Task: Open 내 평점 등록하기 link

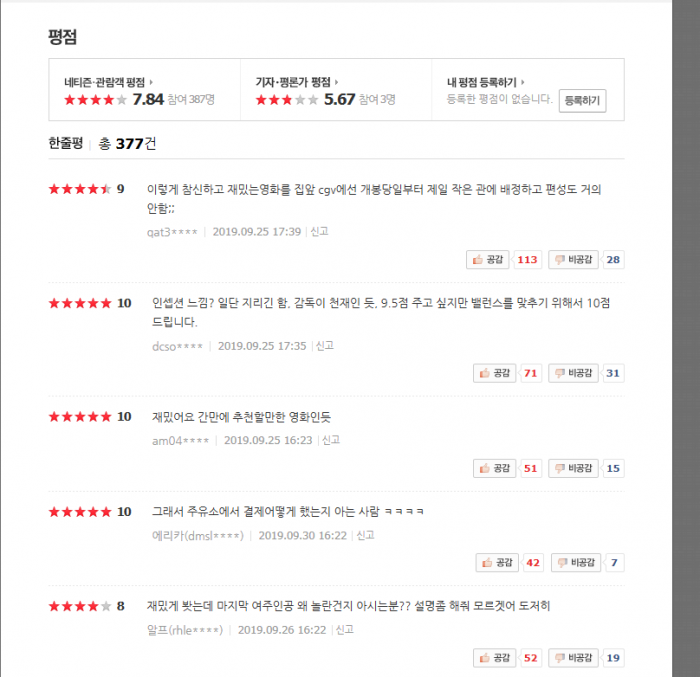Action: [x=486, y=82]
